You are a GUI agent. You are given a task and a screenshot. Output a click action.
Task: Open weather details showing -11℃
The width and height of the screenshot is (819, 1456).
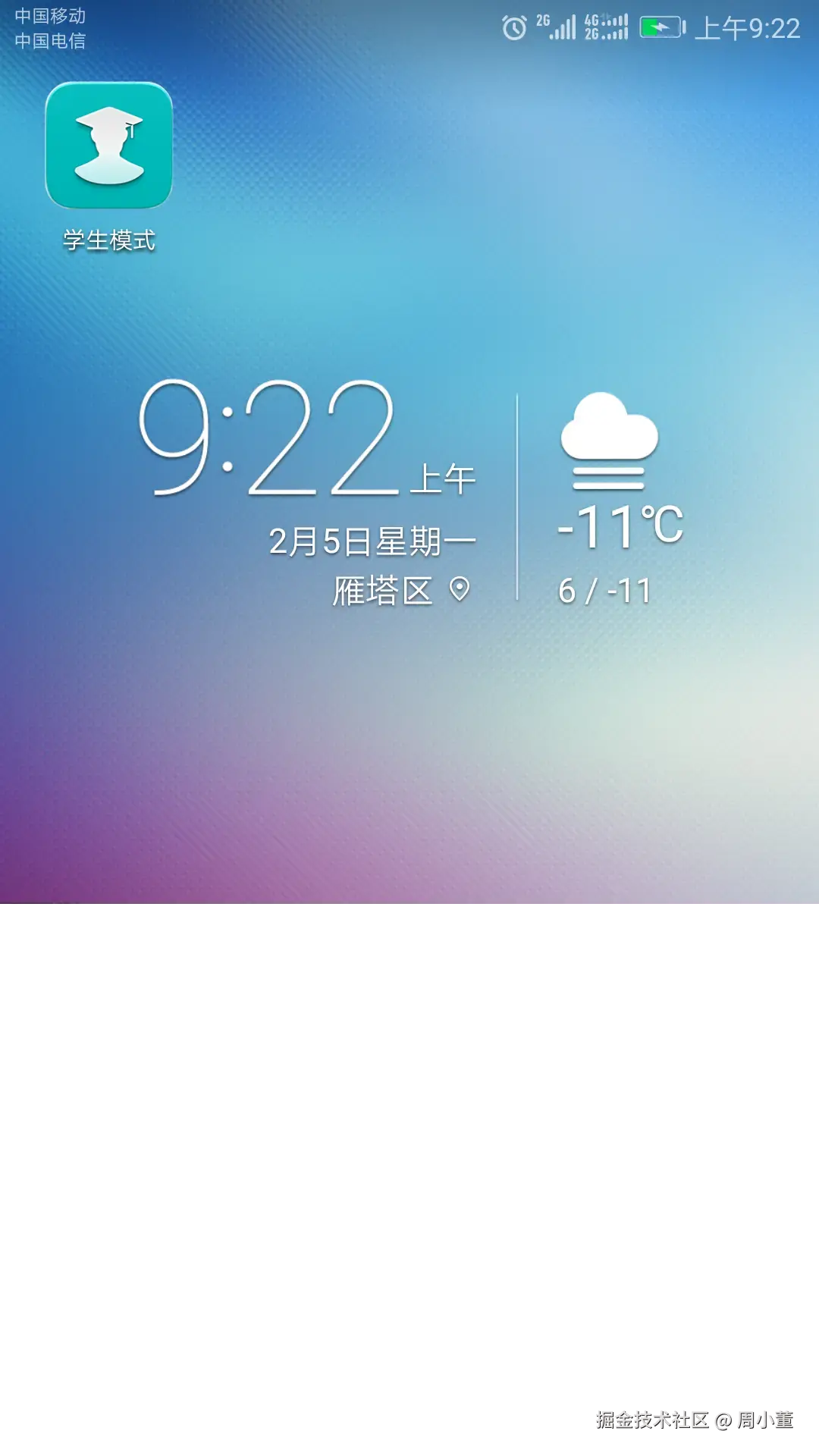pyautogui.click(x=619, y=525)
